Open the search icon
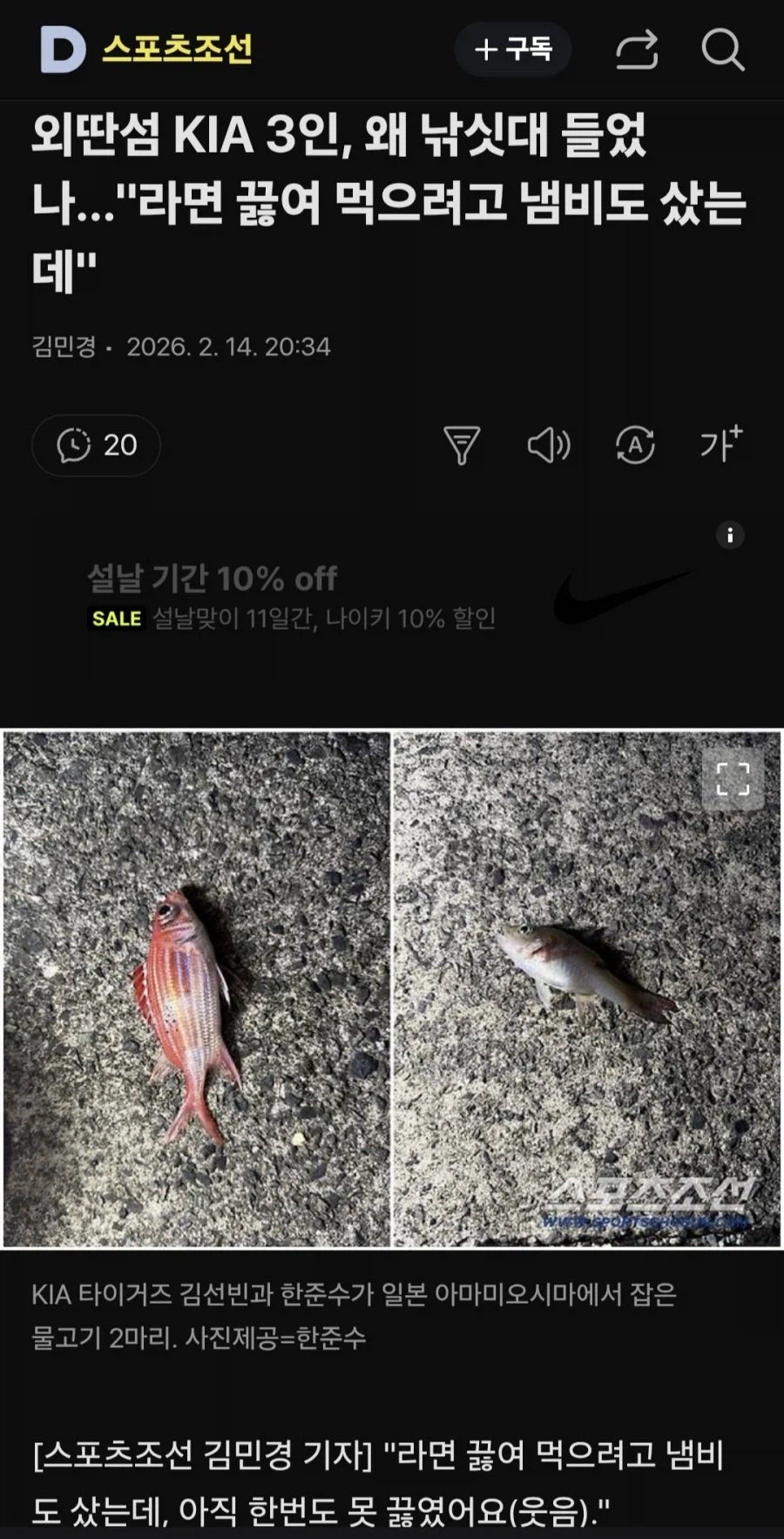The width and height of the screenshot is (784, 1539). click(722, 50)
